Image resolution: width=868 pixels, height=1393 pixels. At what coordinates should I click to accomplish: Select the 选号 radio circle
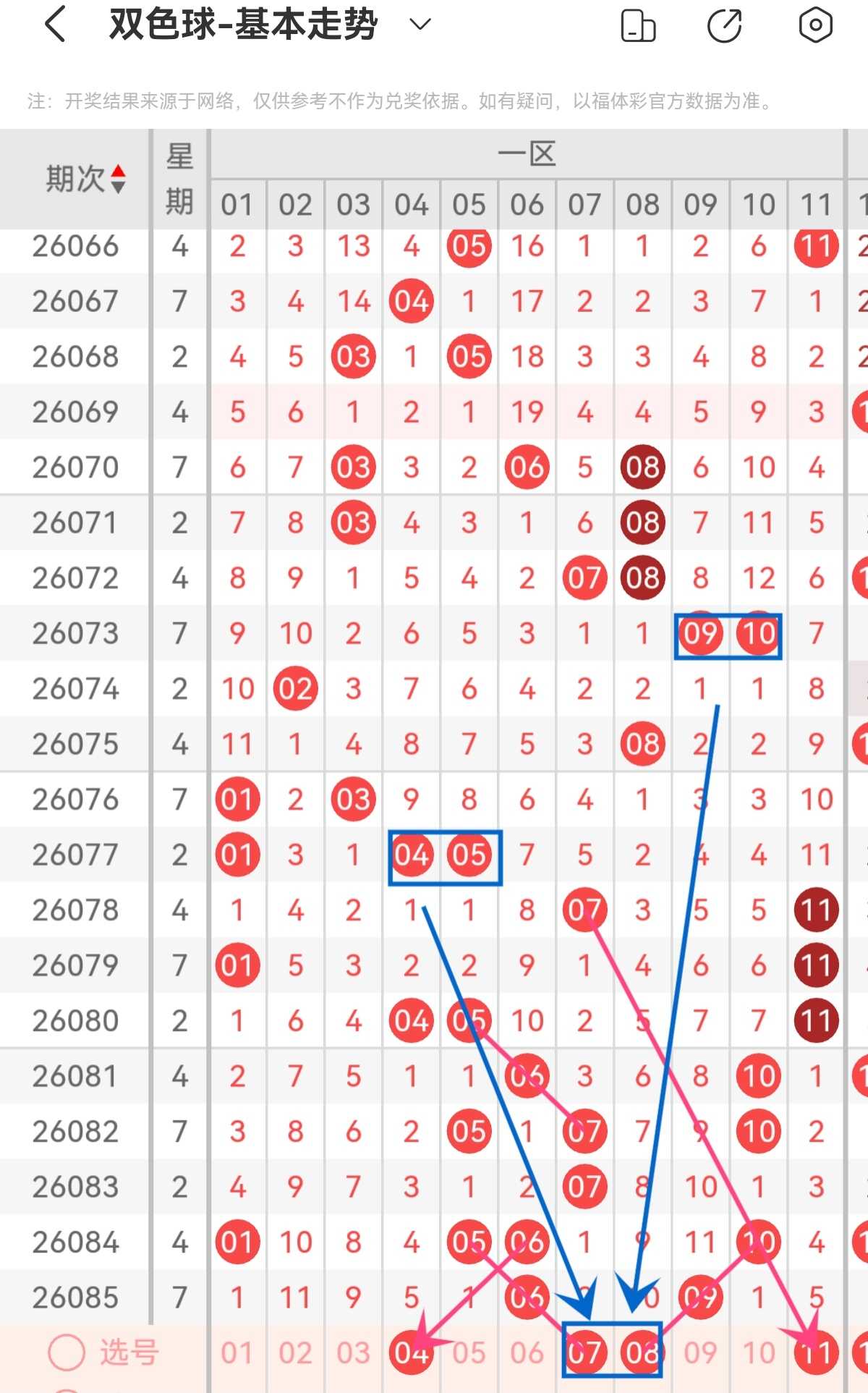[x=67, y=1352]
